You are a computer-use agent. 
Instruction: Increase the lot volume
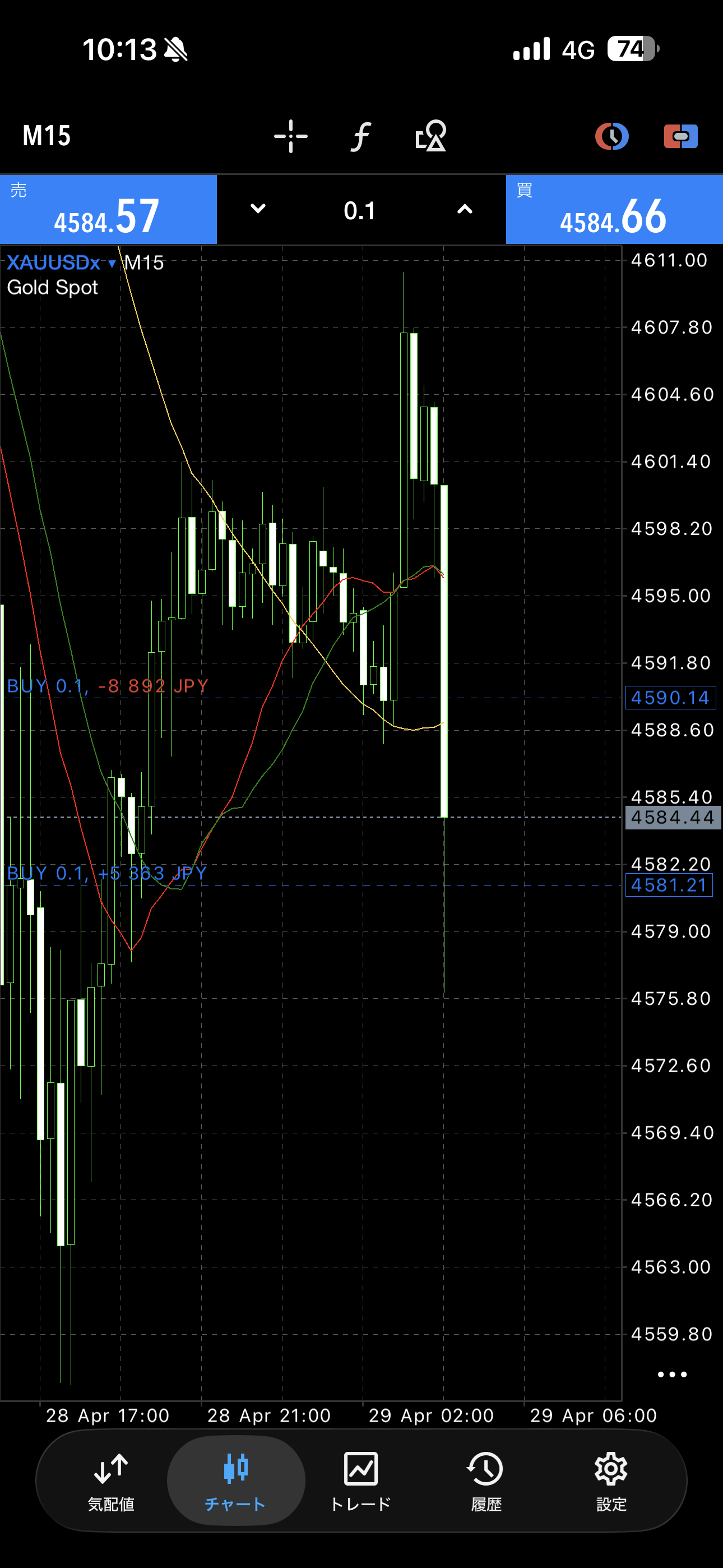coord(465,209)
